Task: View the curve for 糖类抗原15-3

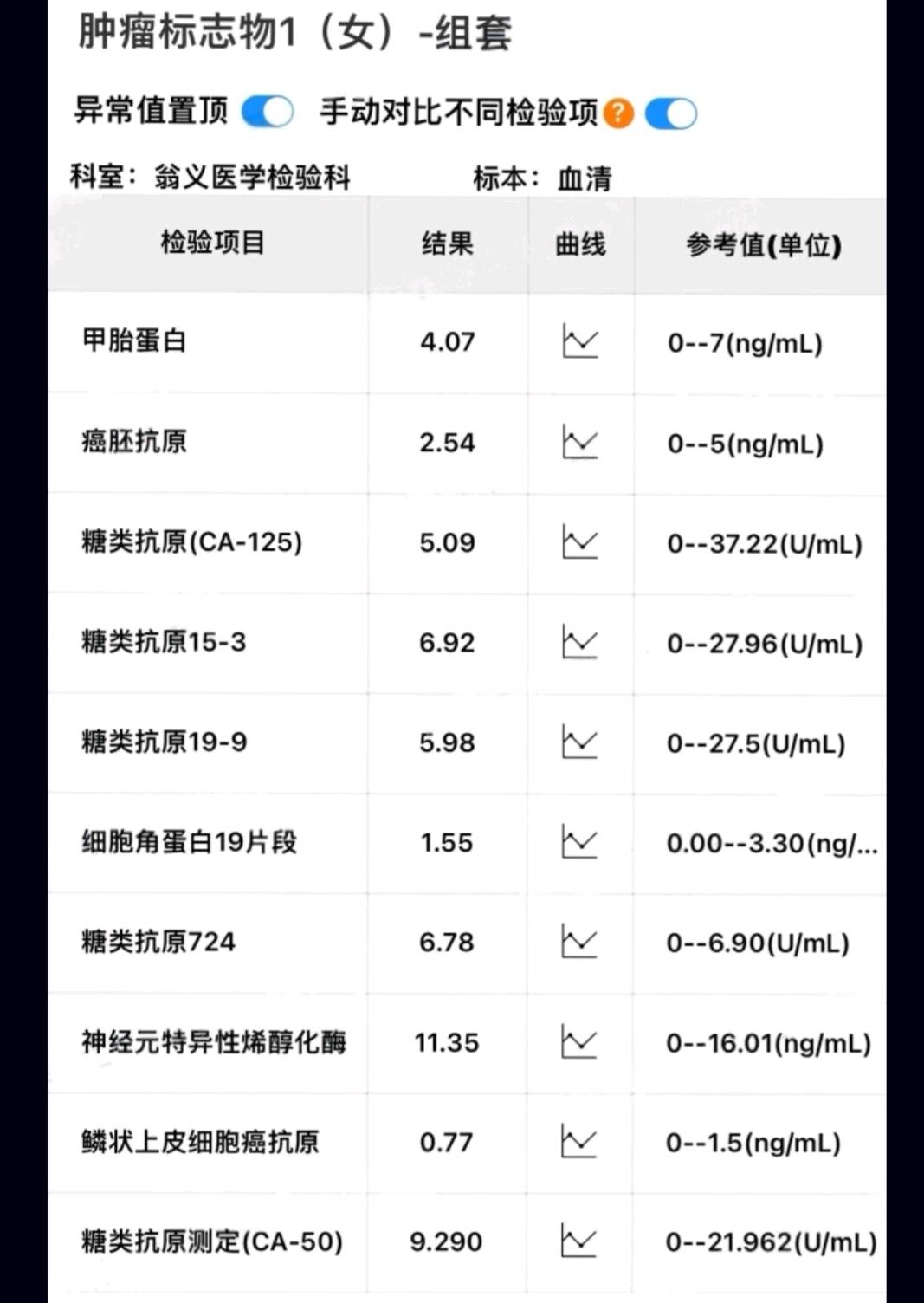Action: [580, 642]
